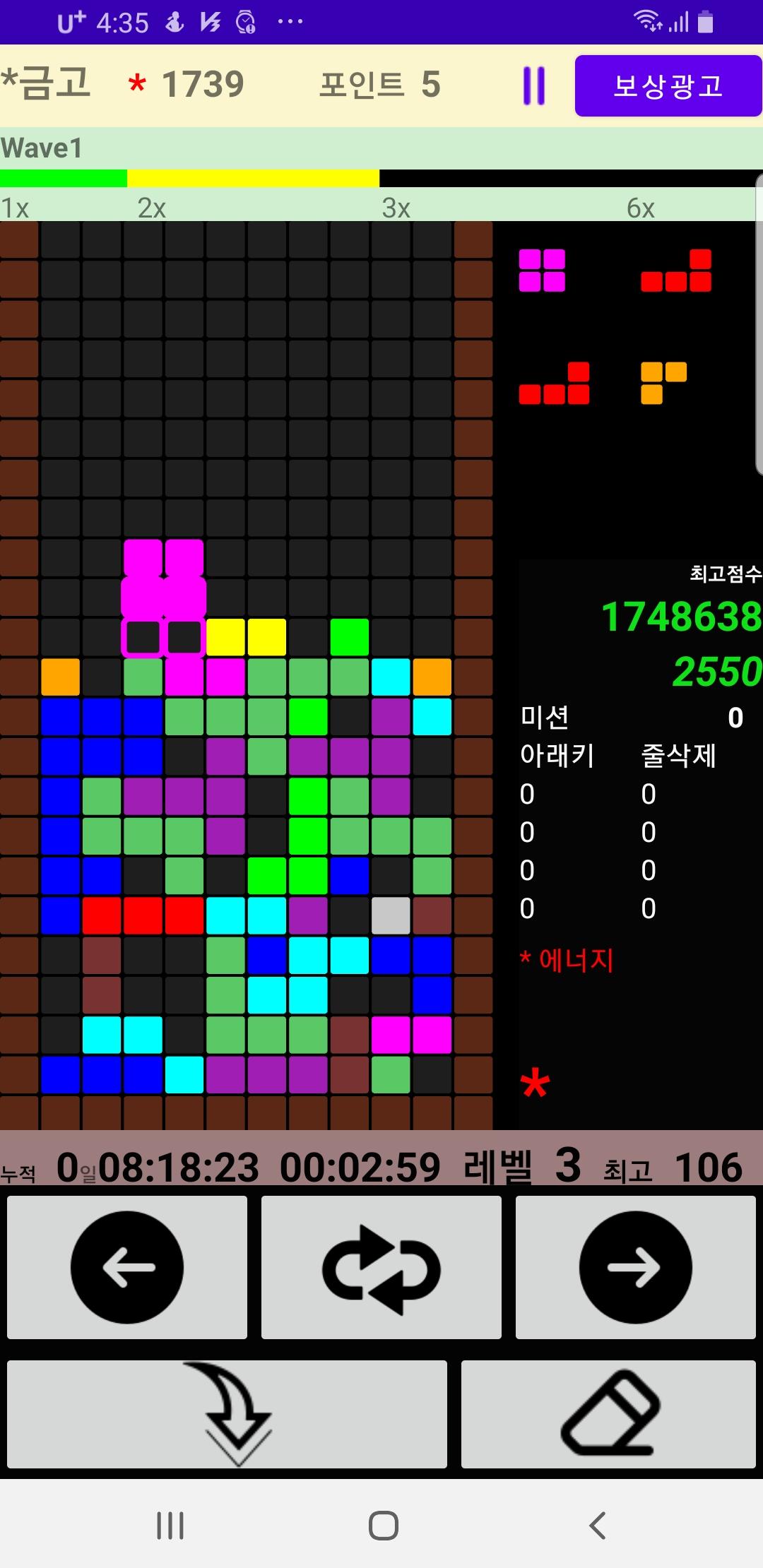Open recent apps from the navigation bar
763x1568 pixels.
point(170,1526)
